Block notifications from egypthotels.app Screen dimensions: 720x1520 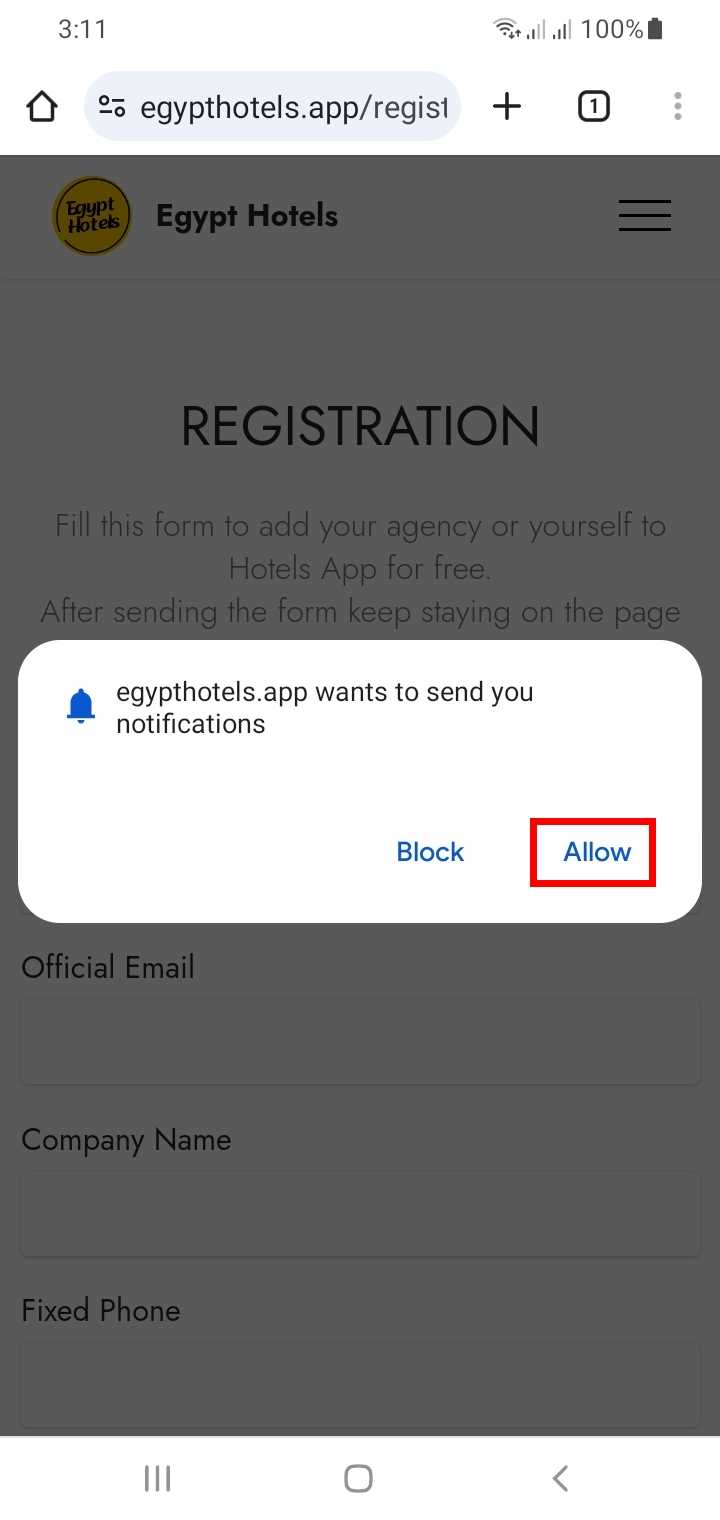430,852
